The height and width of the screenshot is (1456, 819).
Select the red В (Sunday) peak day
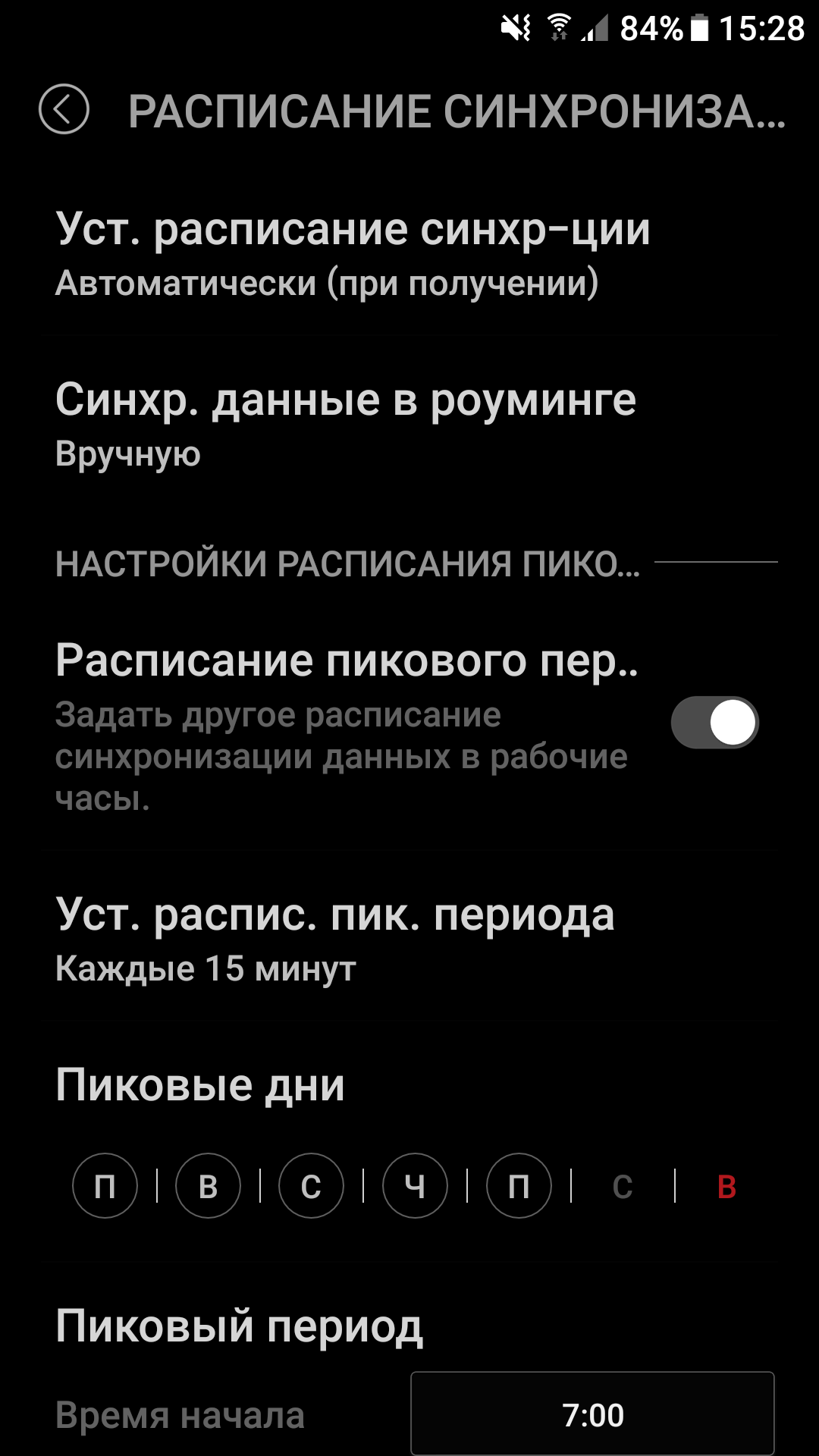(x=726, y=1187)
